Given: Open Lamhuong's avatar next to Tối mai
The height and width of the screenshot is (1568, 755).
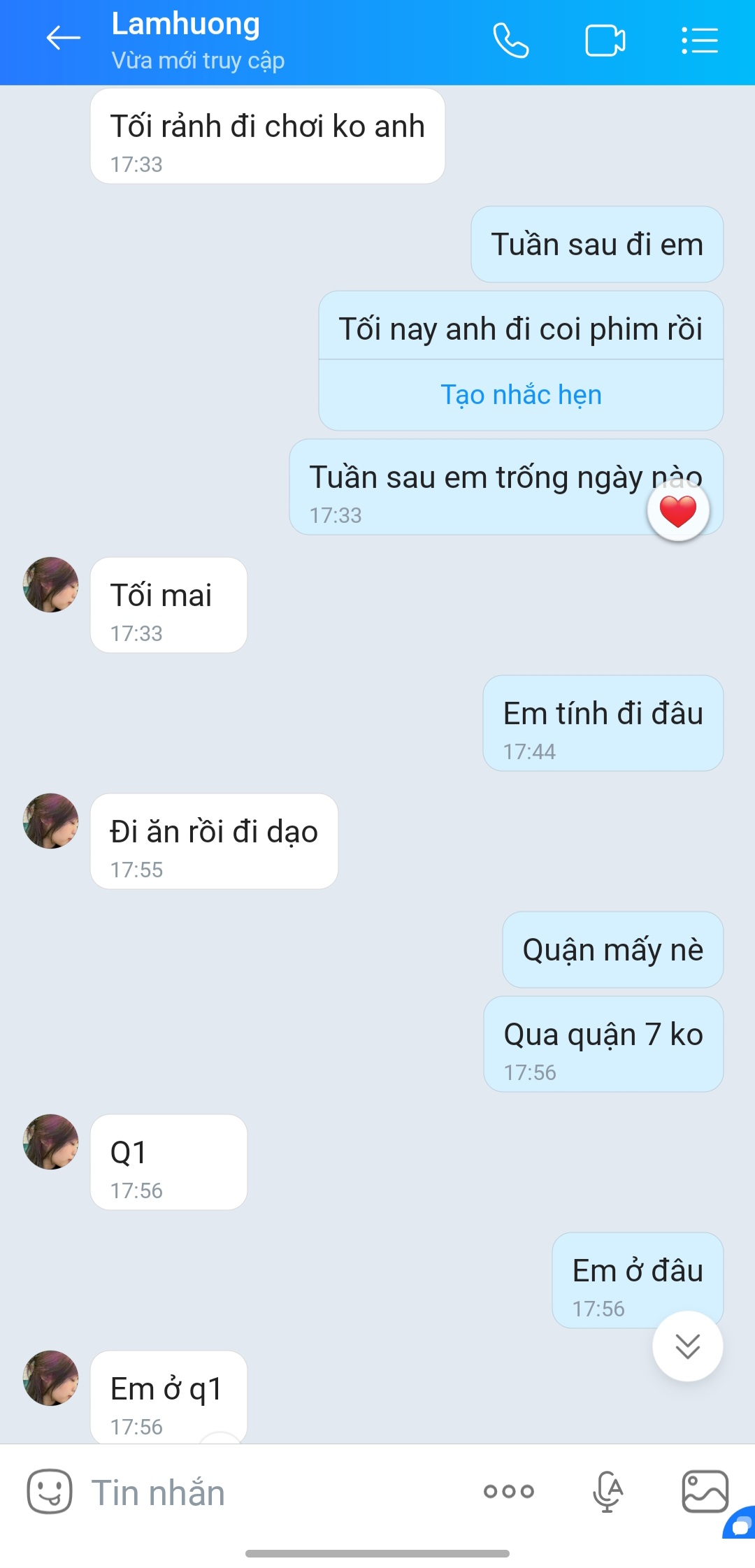Looking at the screenshot, I should (51, 584).
